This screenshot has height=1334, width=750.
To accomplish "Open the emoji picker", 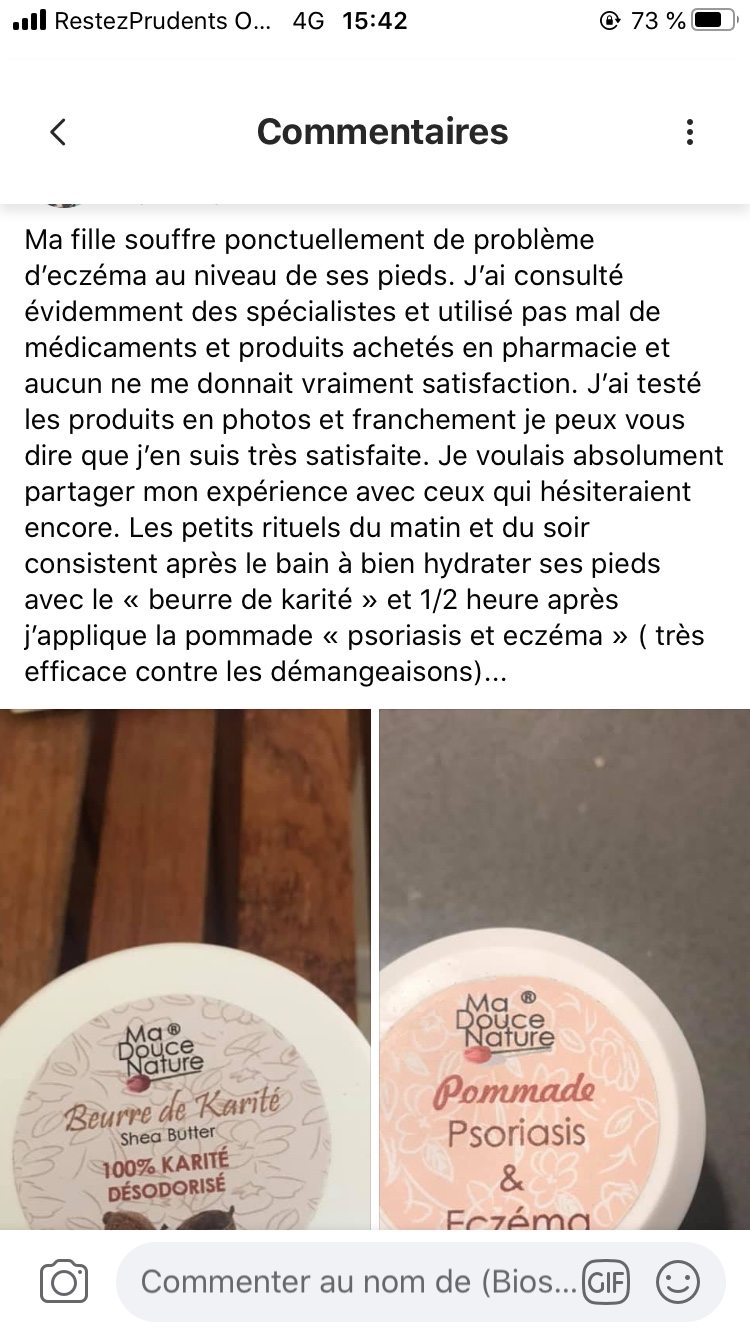I will point(677,1282).
